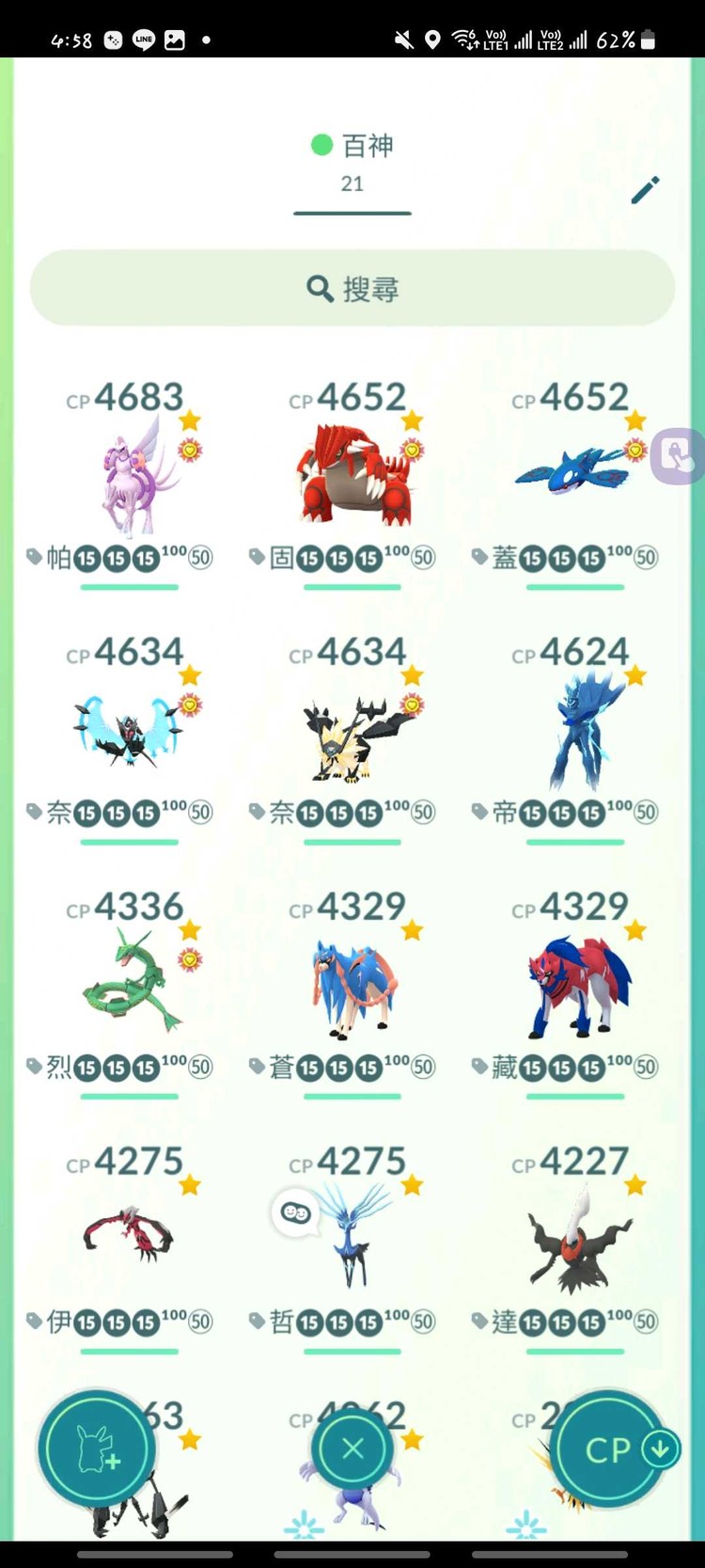
Task: Open the CP 4275 Yveltal entry
Action: pyautogui.click(x=130, y=1237)
